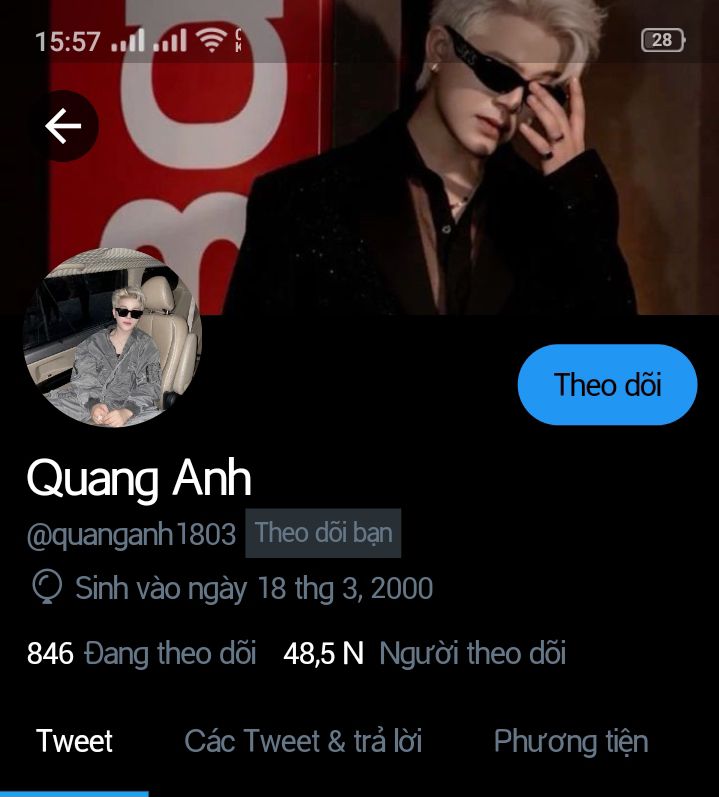719x797 pixels.
Task: Switch to the Phương tiện tab
Action: [x=570, y=741]
